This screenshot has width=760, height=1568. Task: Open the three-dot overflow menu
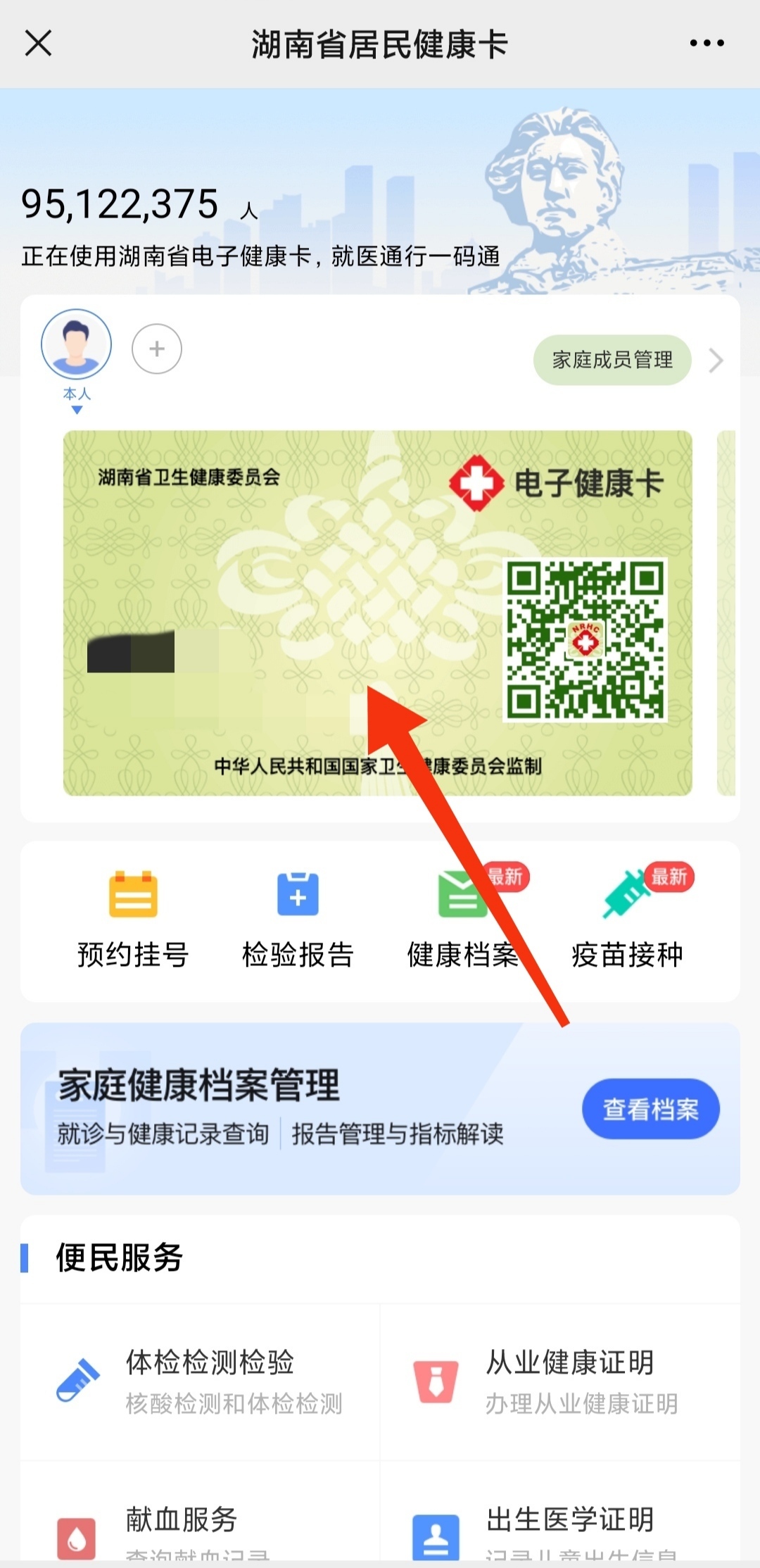(707, 44)
